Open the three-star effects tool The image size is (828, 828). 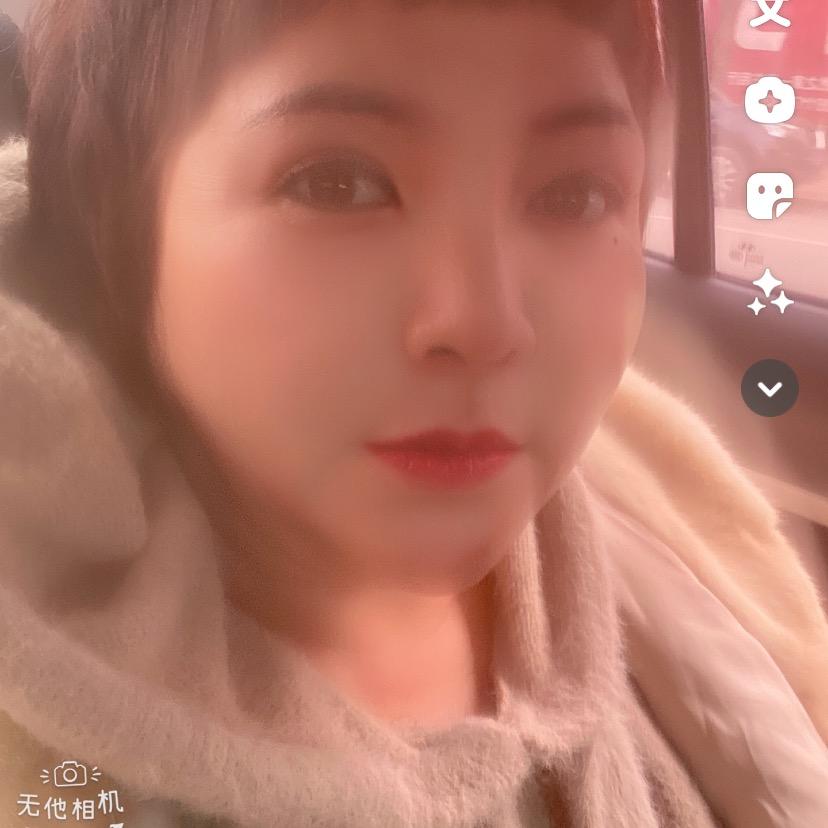tap(770, 292)
